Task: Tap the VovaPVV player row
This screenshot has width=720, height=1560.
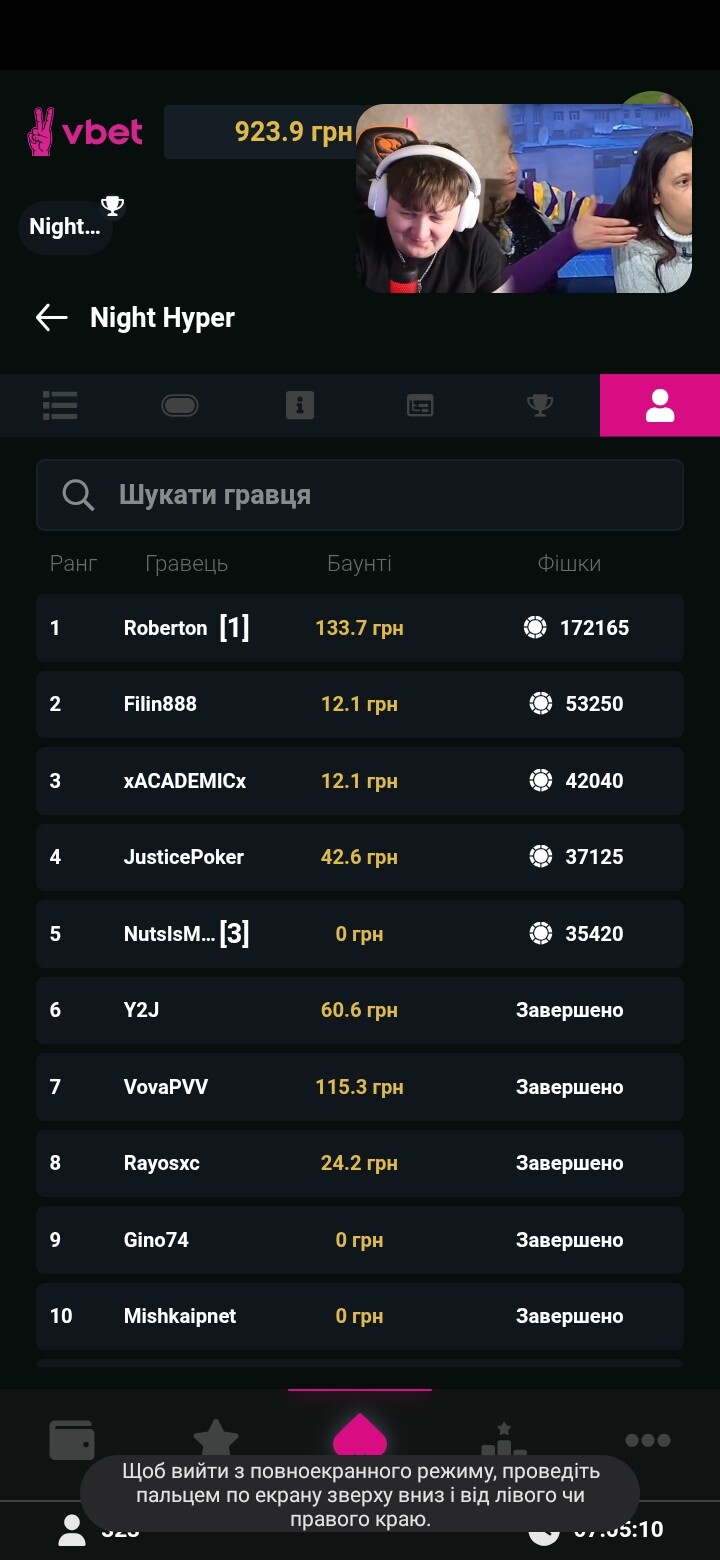Action: pyautogui.click(x=360, y=1087)
